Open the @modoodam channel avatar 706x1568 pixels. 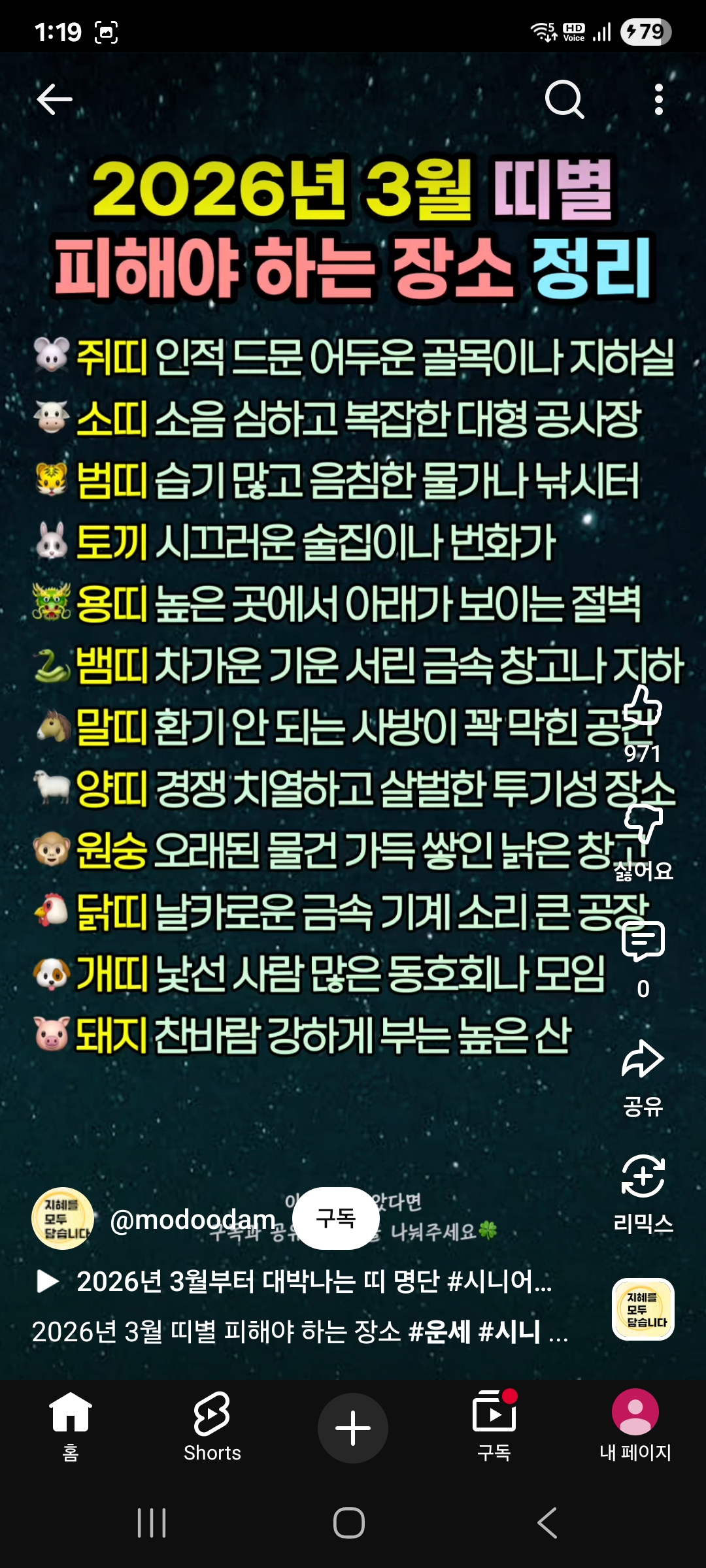click(63, 1218)
